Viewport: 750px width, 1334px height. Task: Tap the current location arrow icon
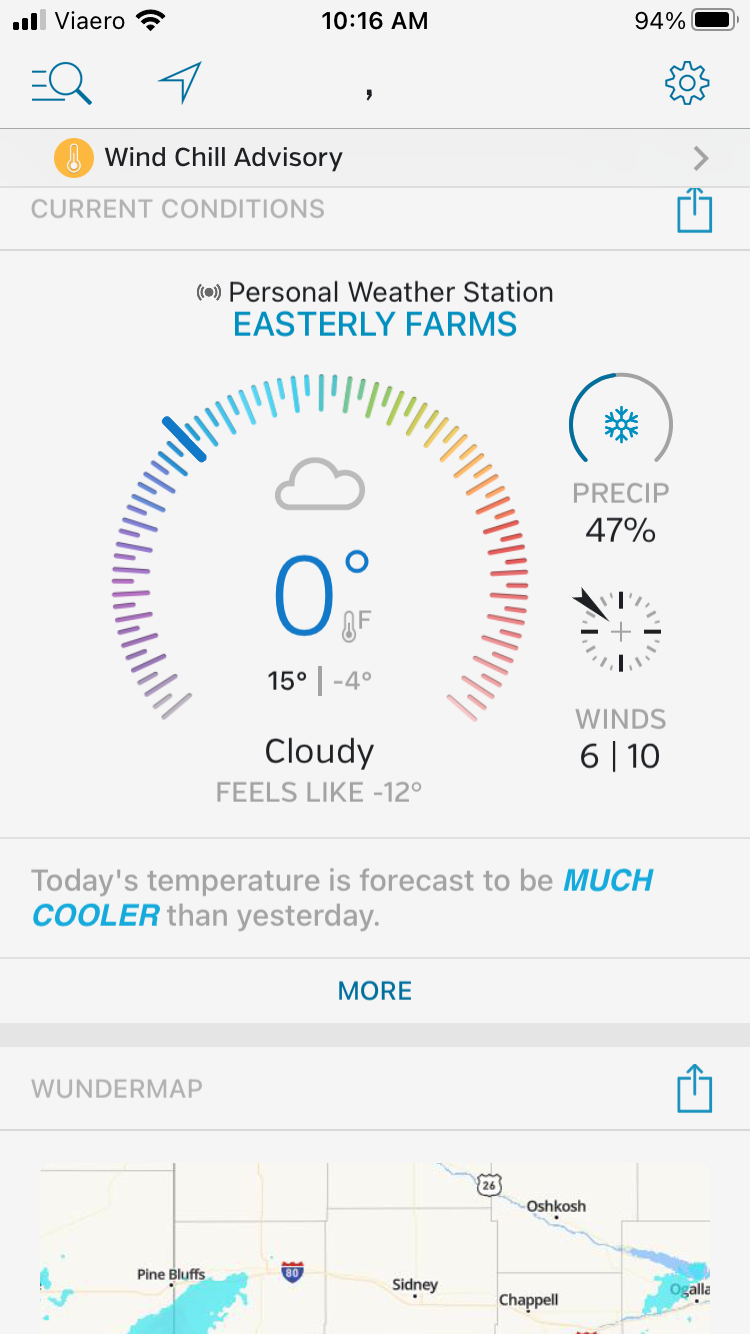click(x=180, y=83)
